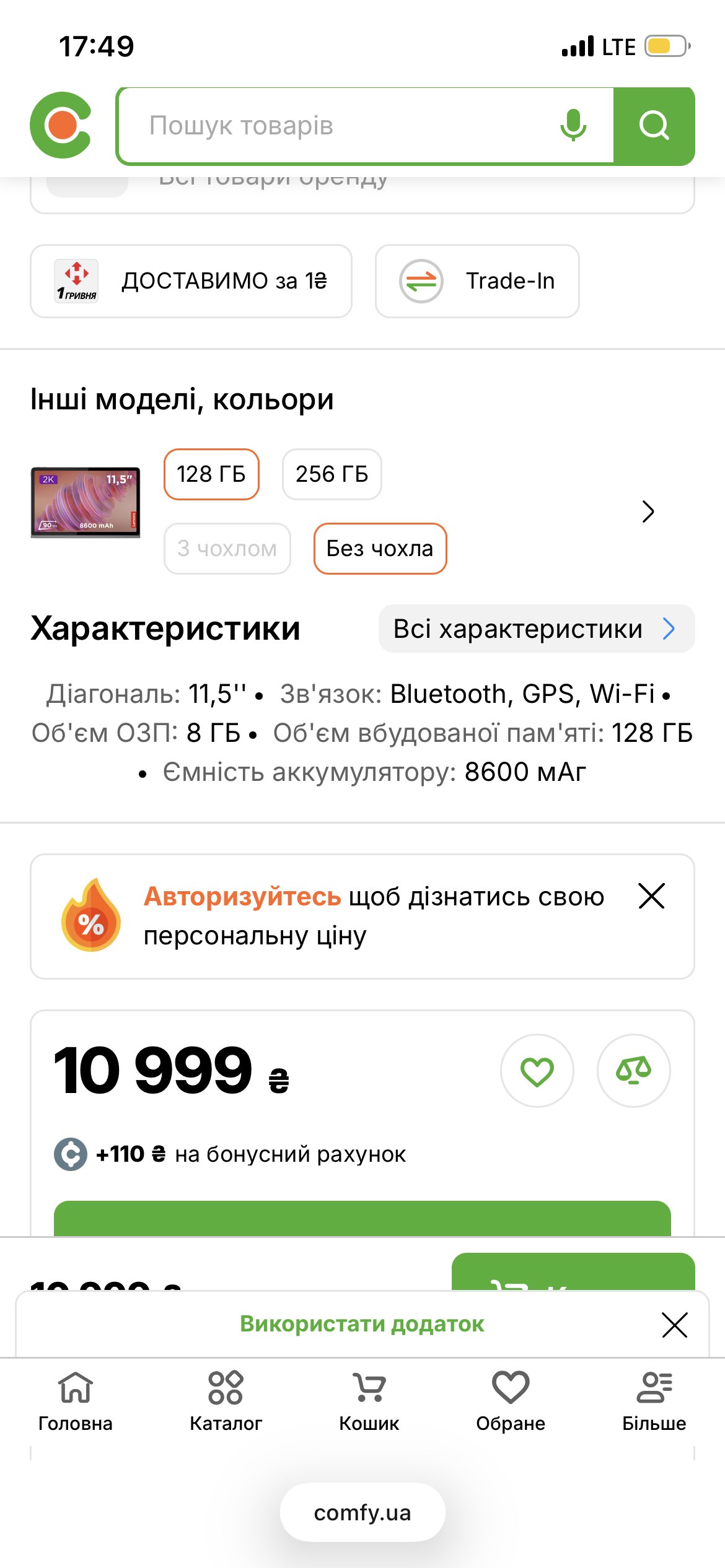The height and width of the screenshot is (1568, 725).
Task: Open the Trade-In option
Action: pyautogui.click(x=477, y=281)
